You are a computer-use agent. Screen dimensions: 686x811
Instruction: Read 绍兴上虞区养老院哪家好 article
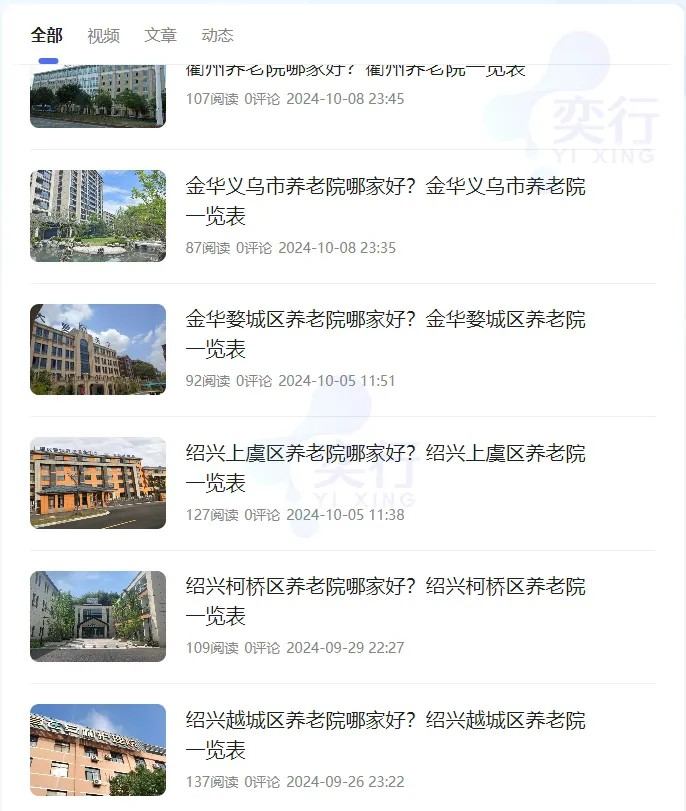[x=385, y=468]
